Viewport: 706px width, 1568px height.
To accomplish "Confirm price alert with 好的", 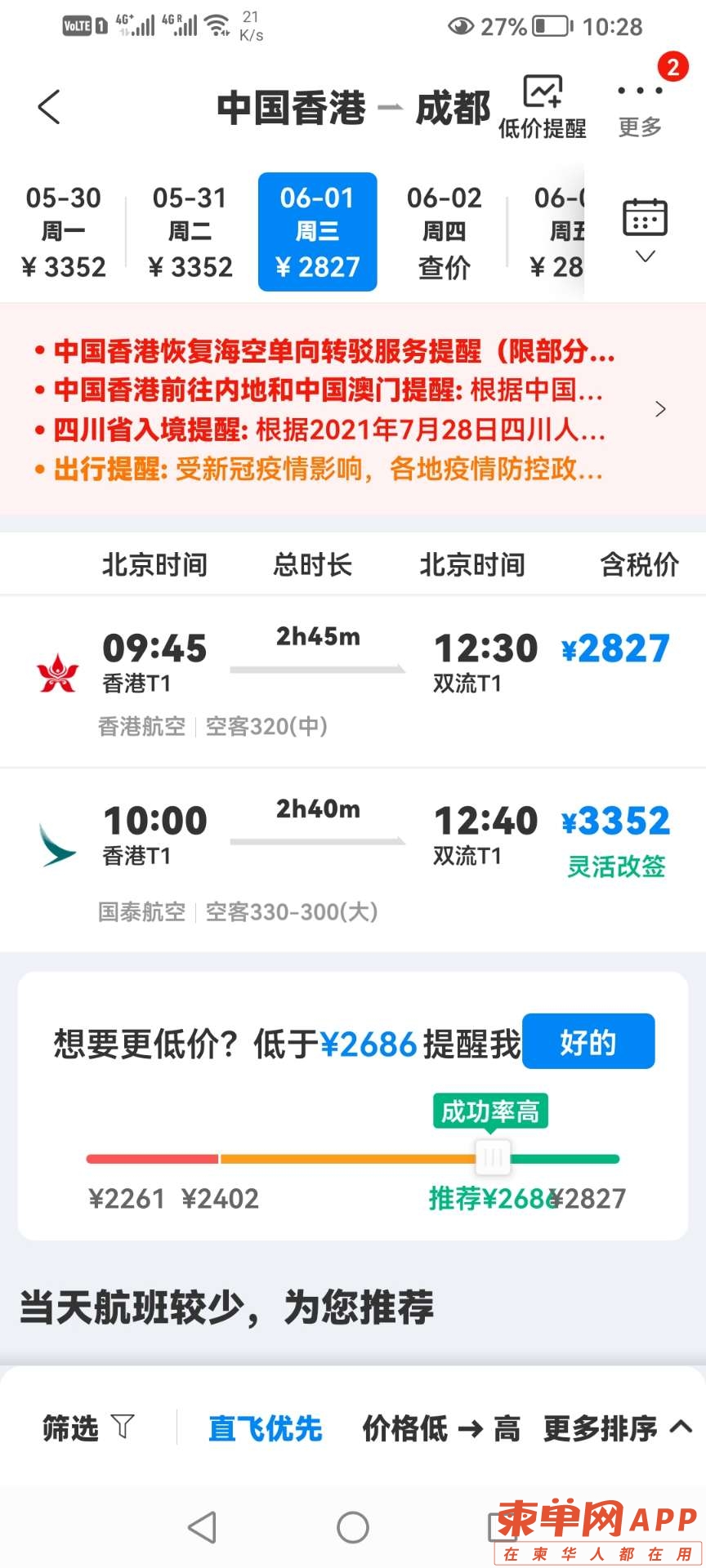I will coord(588,1041).
